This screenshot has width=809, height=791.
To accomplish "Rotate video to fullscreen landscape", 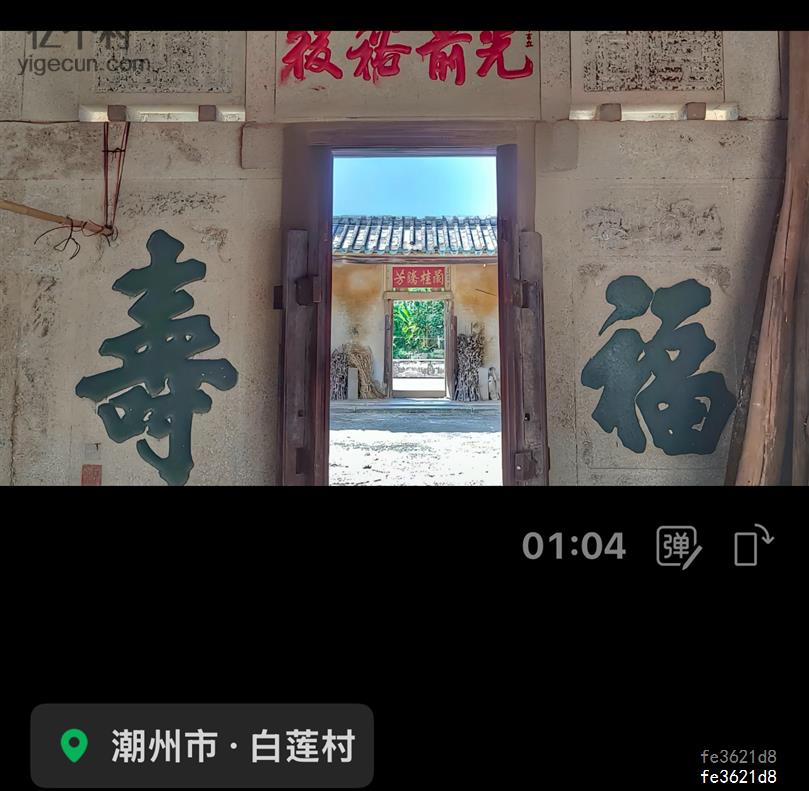I will [752, 546].
